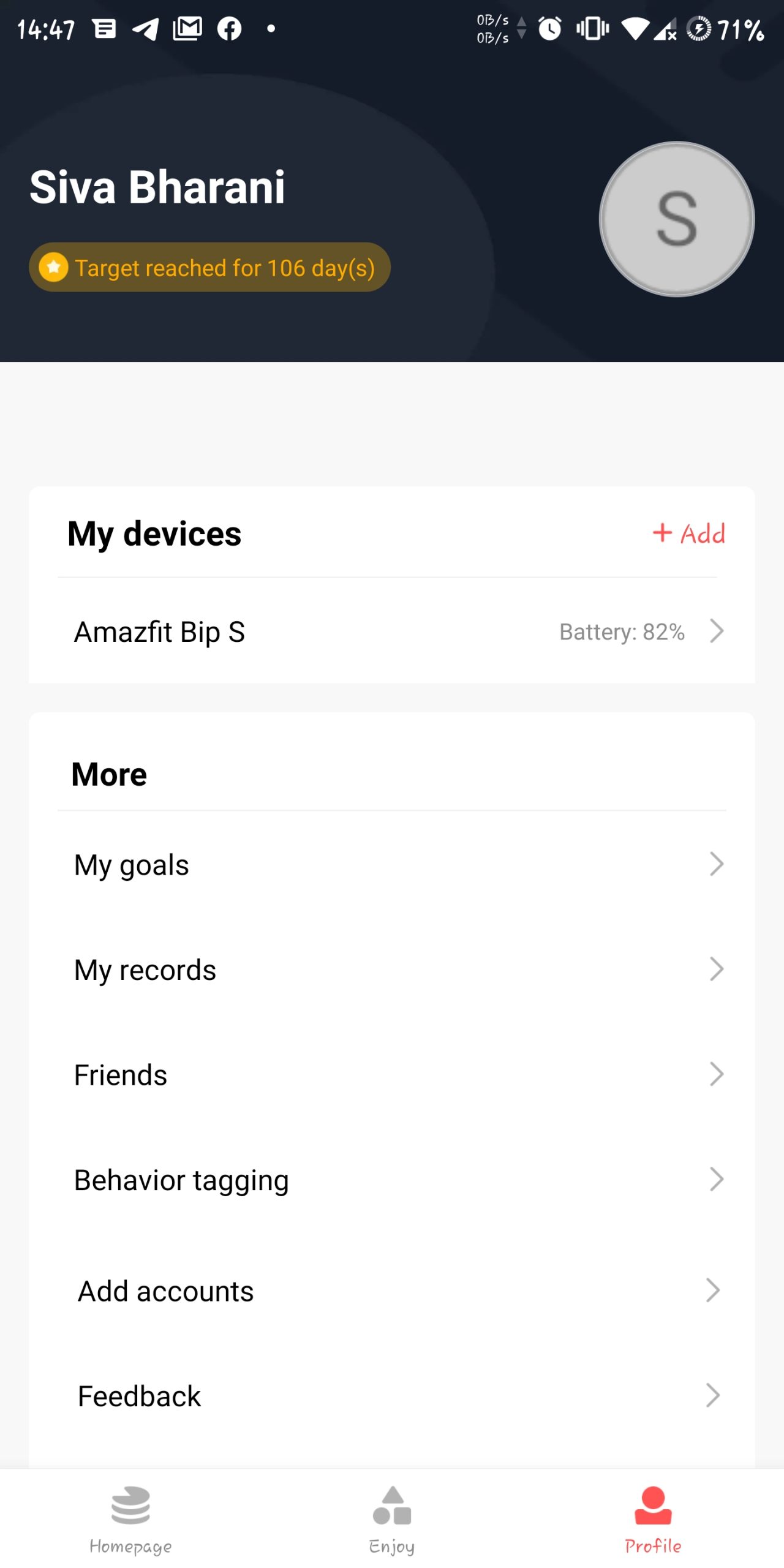This screenshot has height=1568, width=784.
Task: Go to Behavior tagging
Action: click(392, 1180)
